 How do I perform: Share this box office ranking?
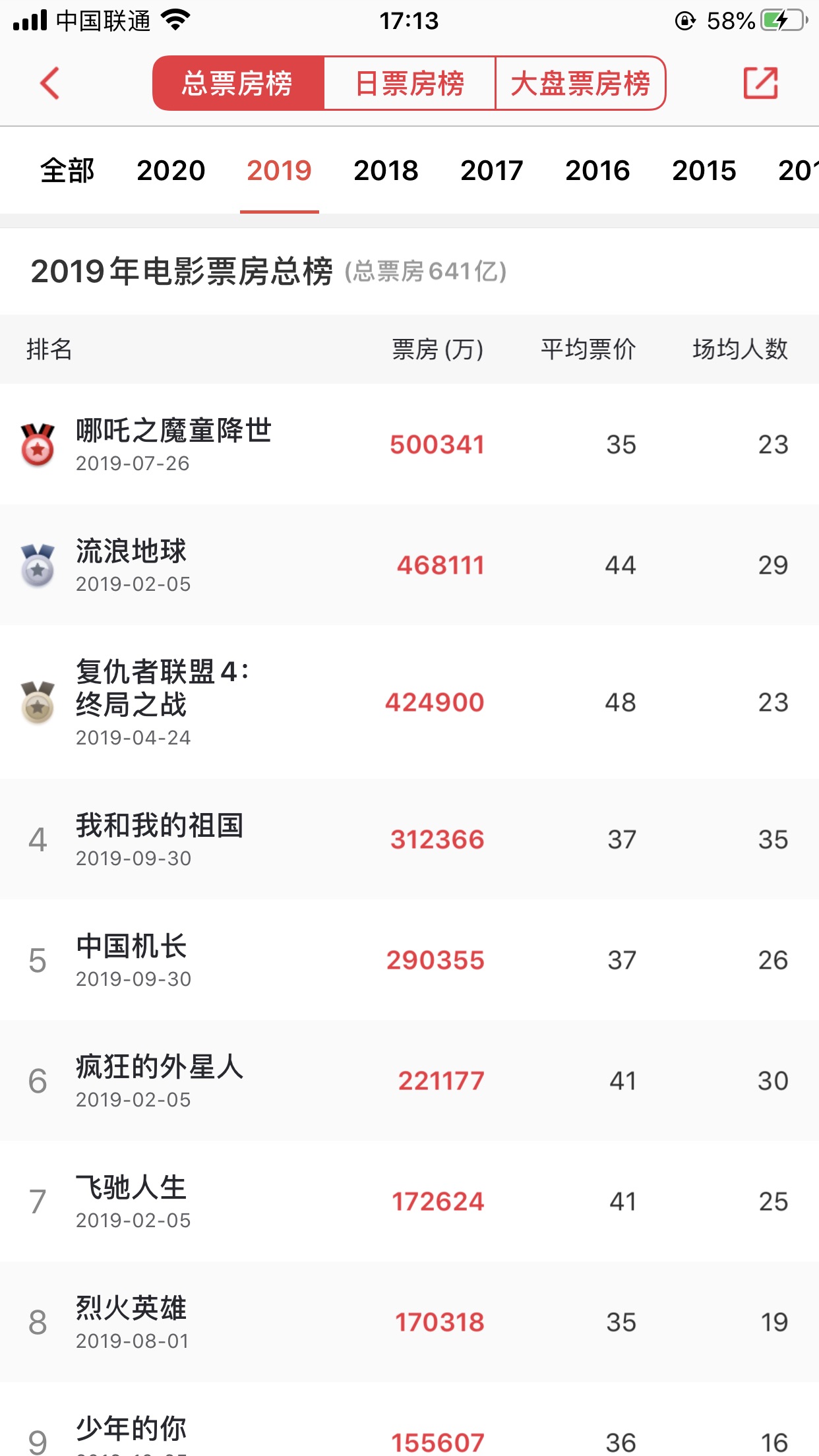pos(761,83)
